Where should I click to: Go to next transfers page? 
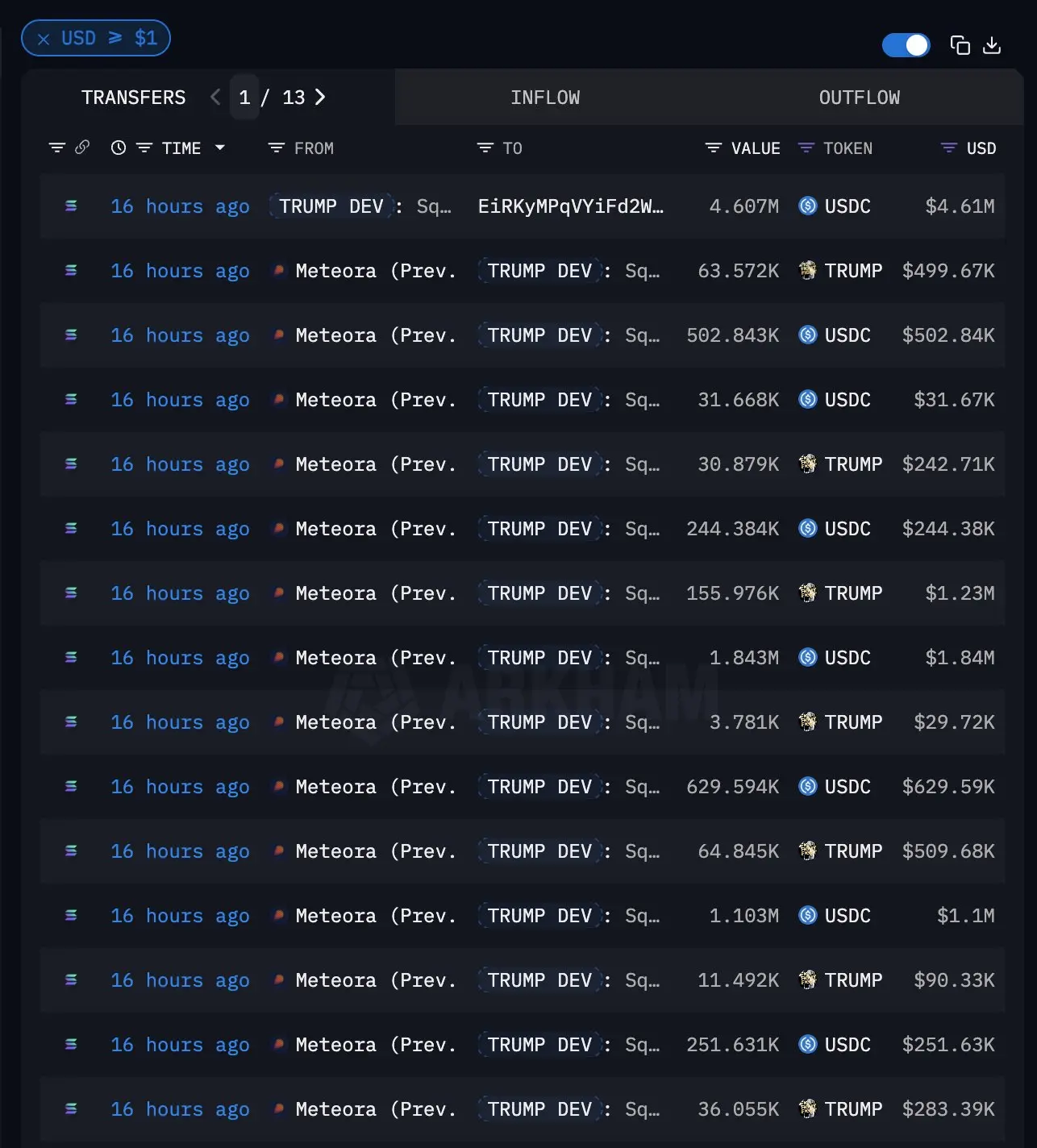(x=320, y=97)
